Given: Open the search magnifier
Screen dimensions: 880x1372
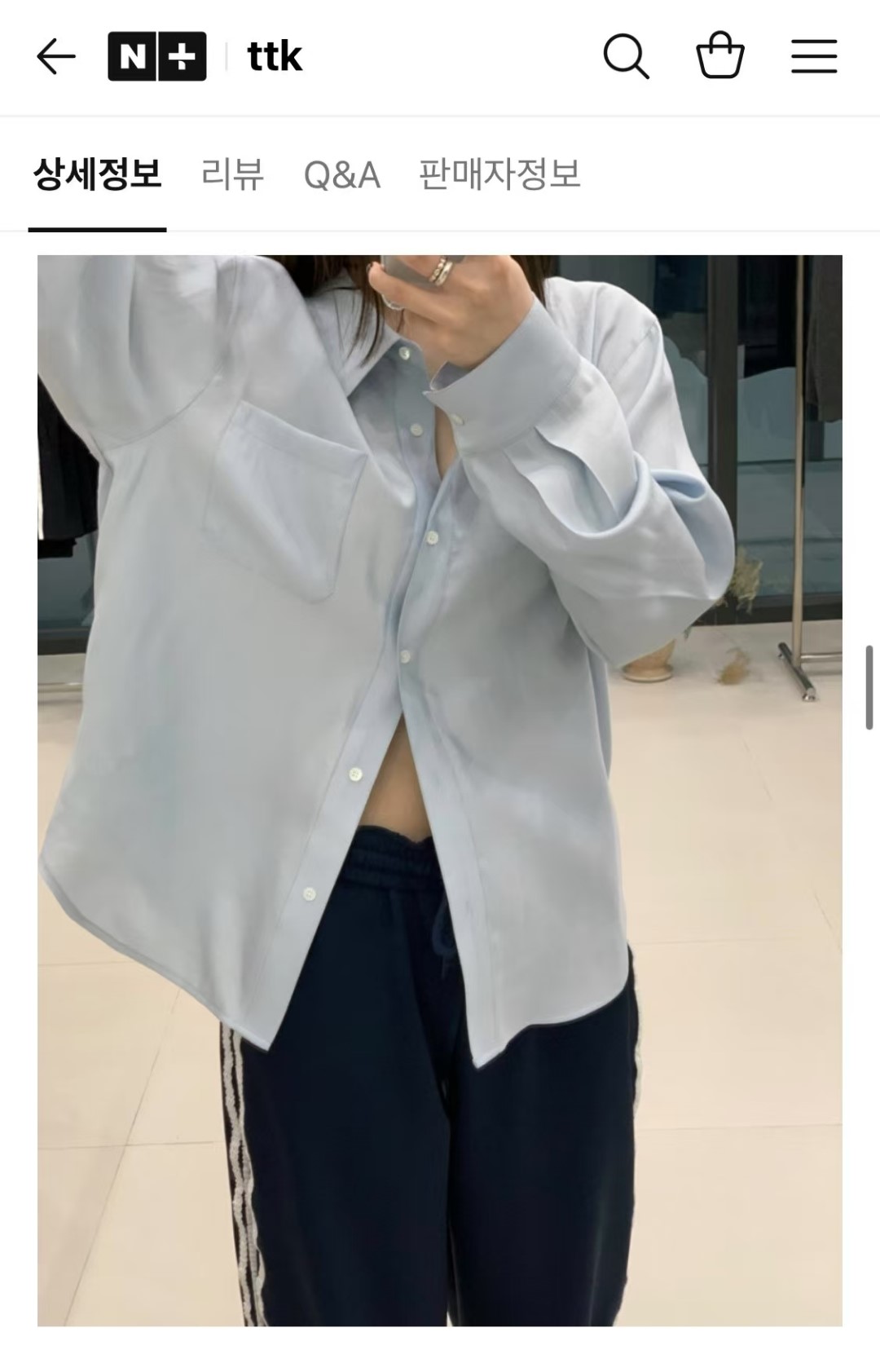Looking at the screenshot, I should tap(626, 57).
